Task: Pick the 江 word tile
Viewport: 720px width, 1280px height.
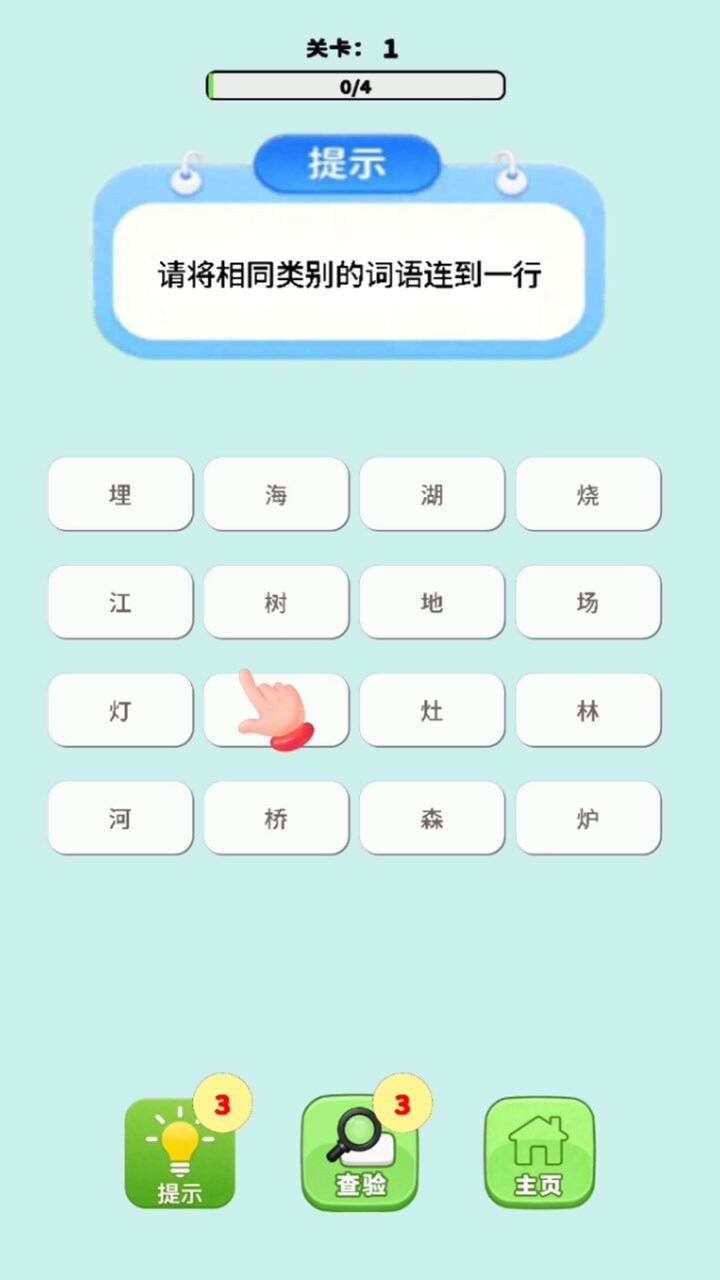Action: pyautogui.click(x=120, y=602)
